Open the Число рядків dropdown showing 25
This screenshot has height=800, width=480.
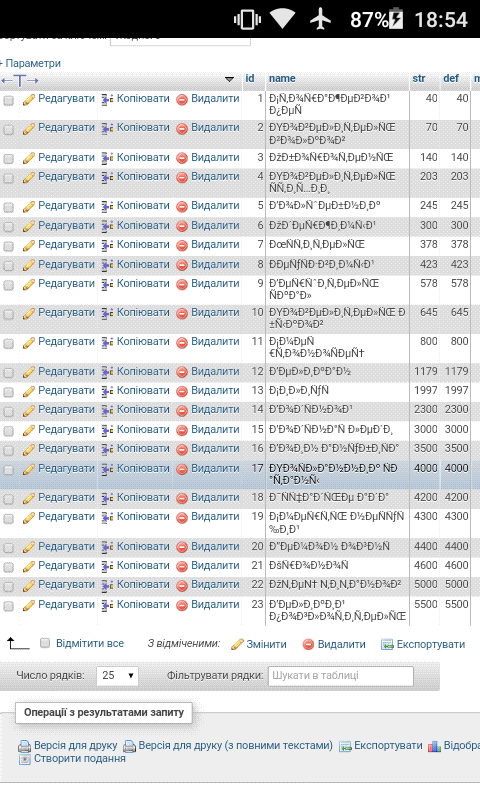(117, 676)
